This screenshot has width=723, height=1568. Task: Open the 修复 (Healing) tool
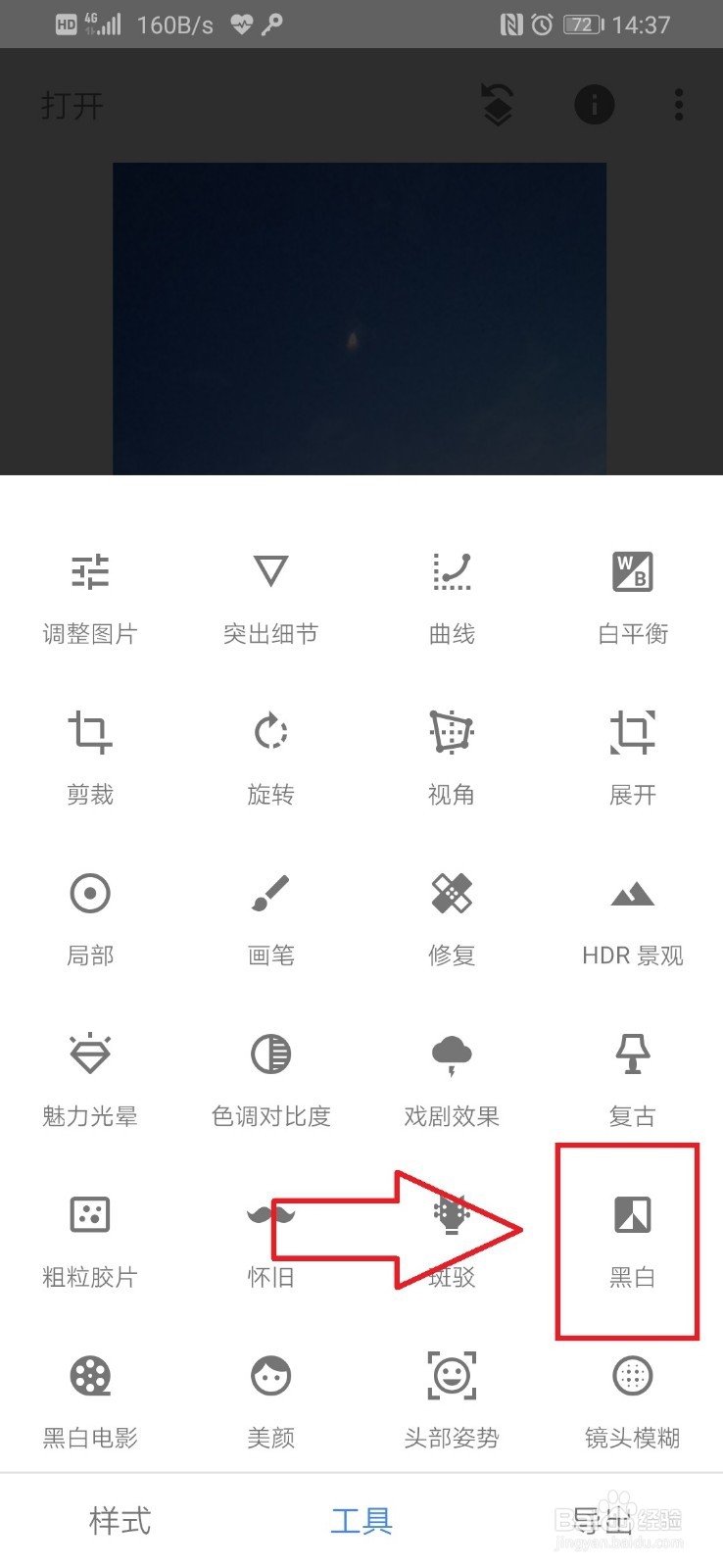[451, 916]
